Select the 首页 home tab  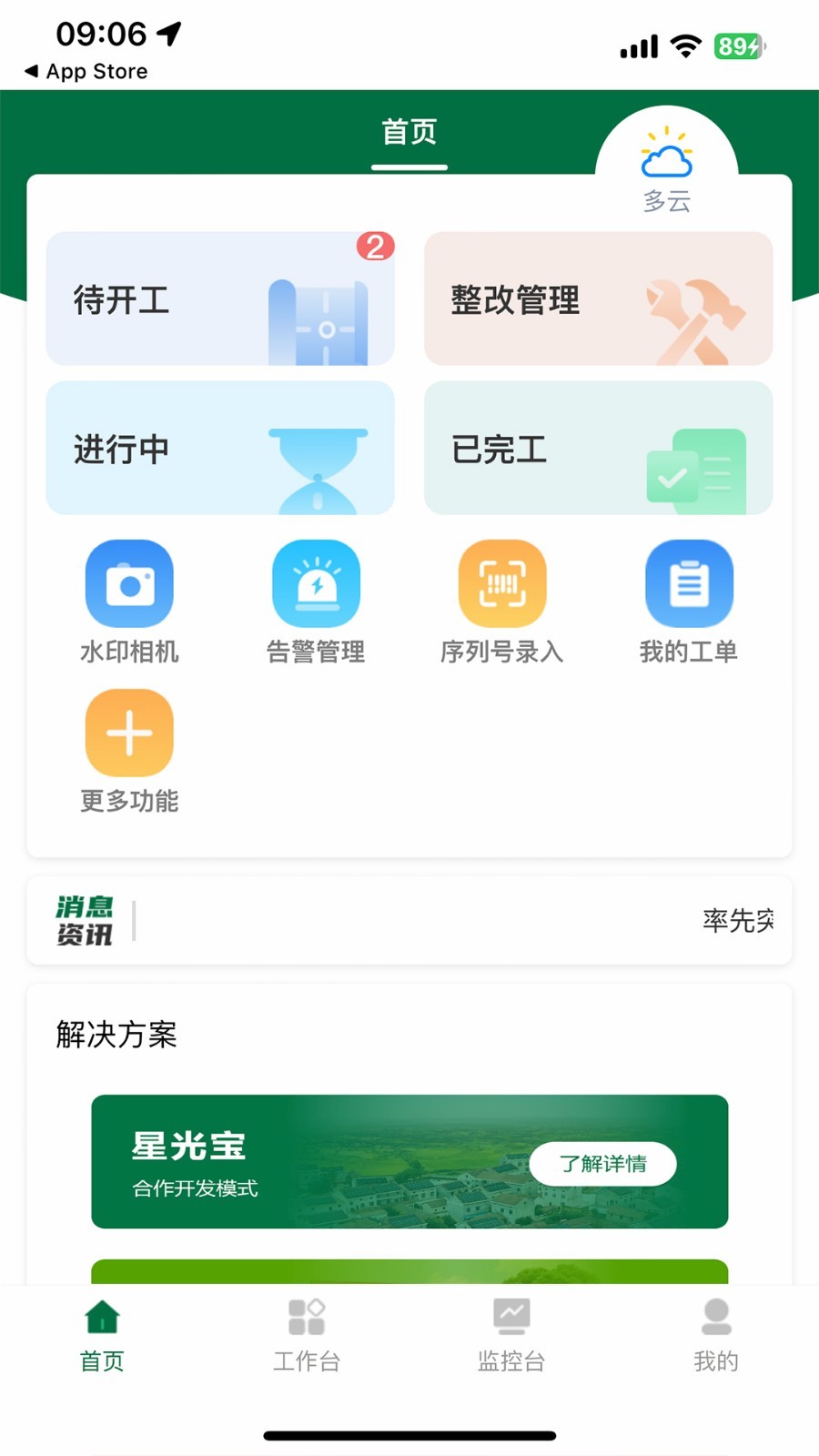[x=101, y=1336]
